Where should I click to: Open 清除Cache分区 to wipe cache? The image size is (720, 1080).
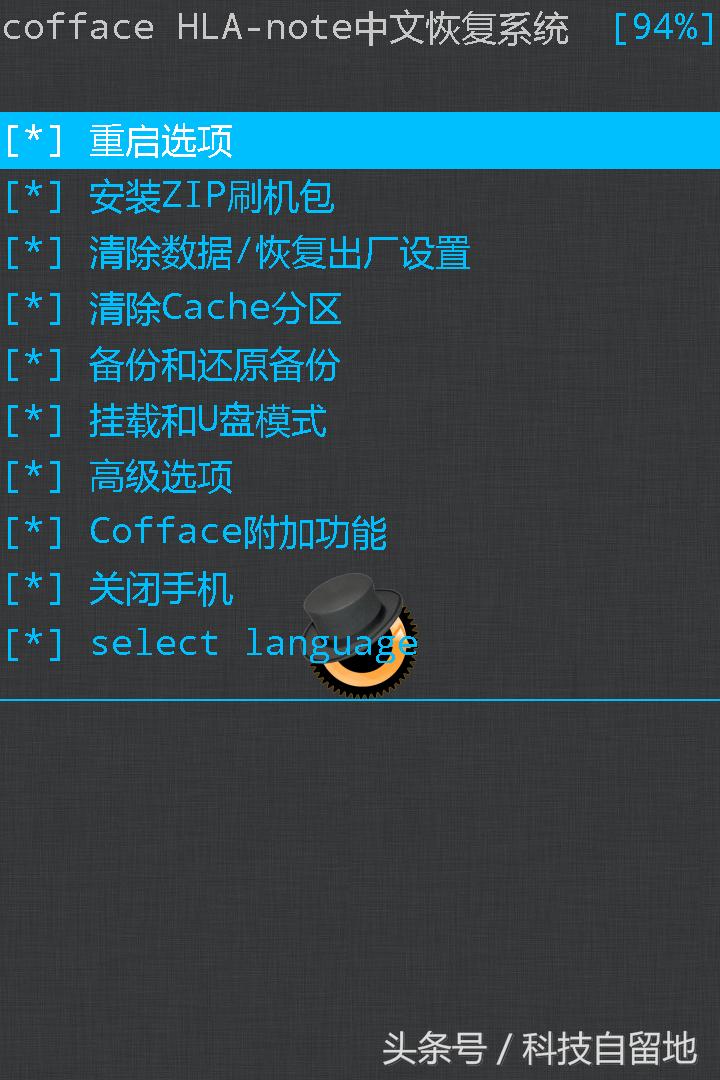215,310
